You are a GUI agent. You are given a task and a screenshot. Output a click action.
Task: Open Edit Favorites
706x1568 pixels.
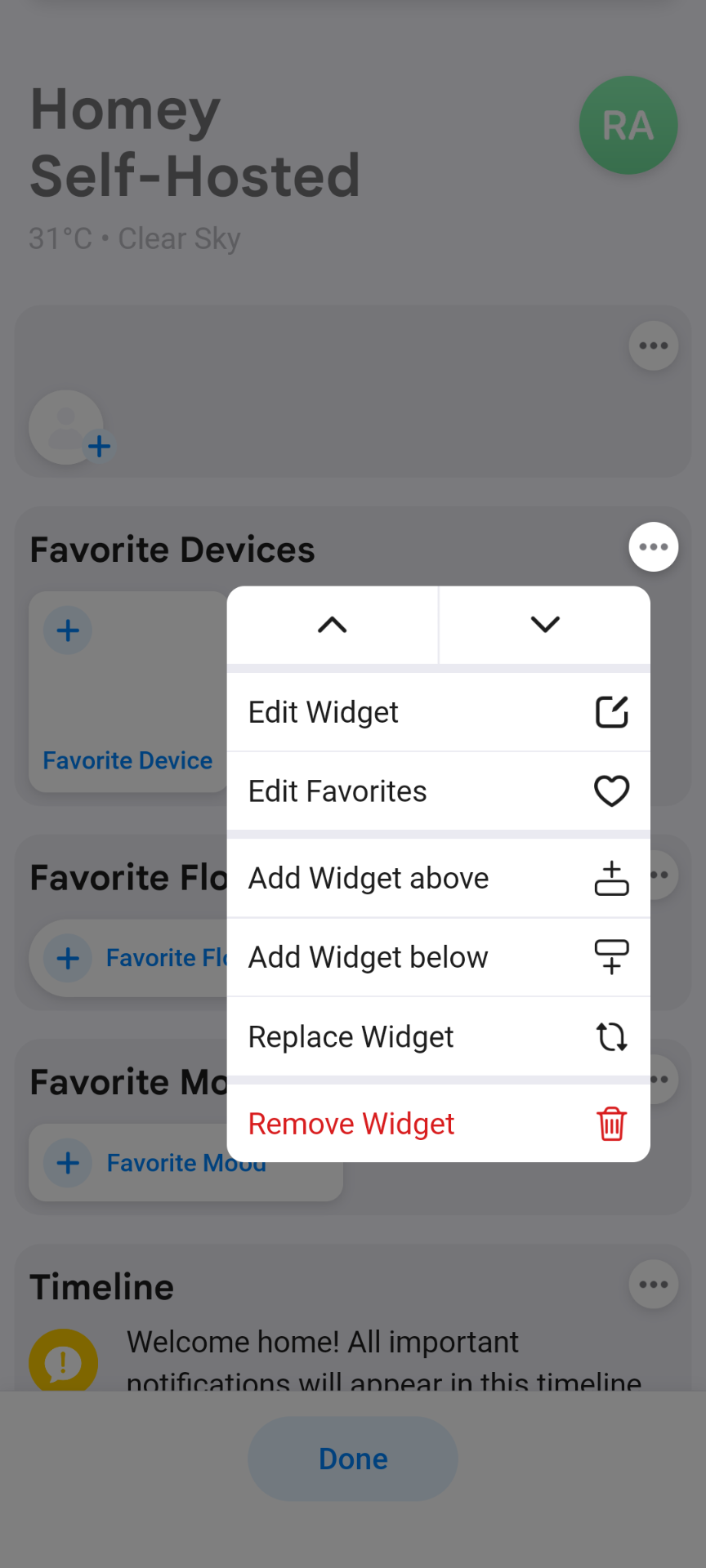tap(438, 791)
